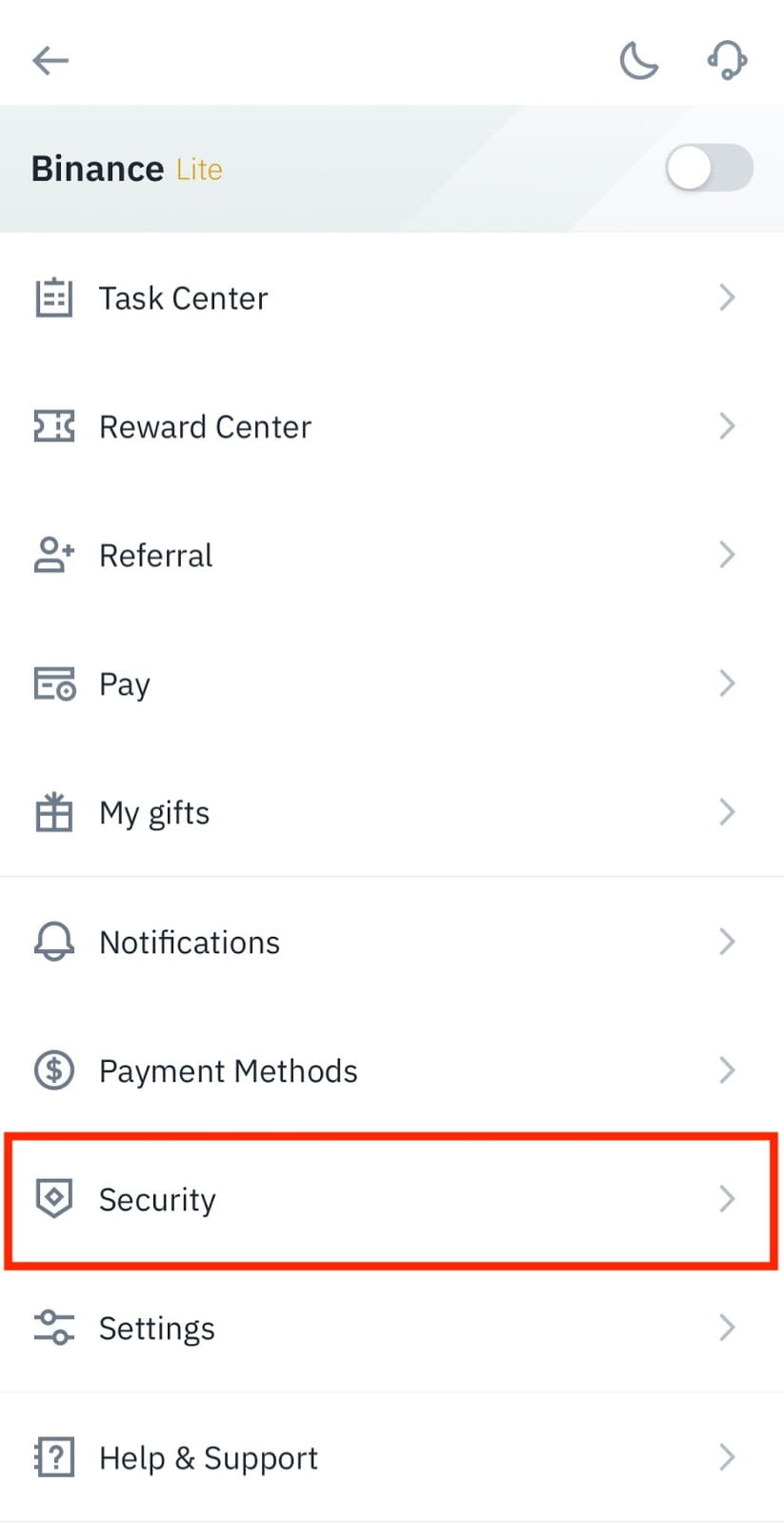Open Task Center
784x1525 pixels.
[x=392, y=297]
